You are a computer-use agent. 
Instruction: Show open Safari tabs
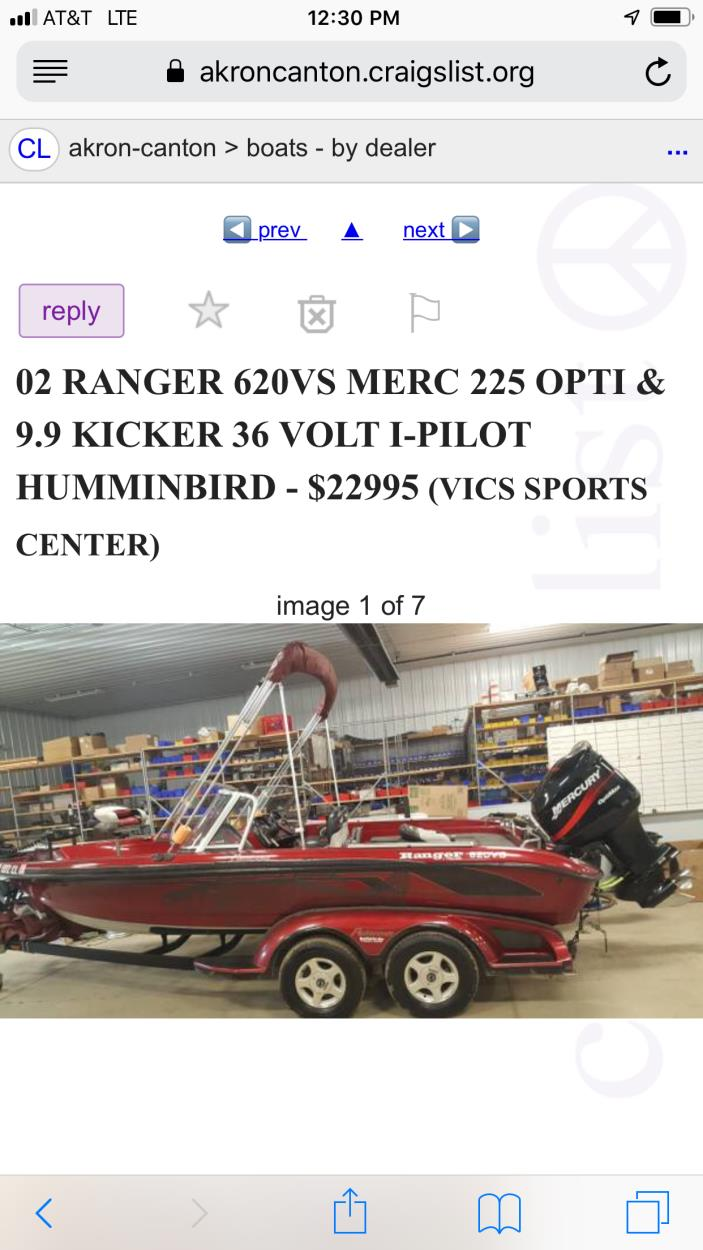[x=647, y=1212]
